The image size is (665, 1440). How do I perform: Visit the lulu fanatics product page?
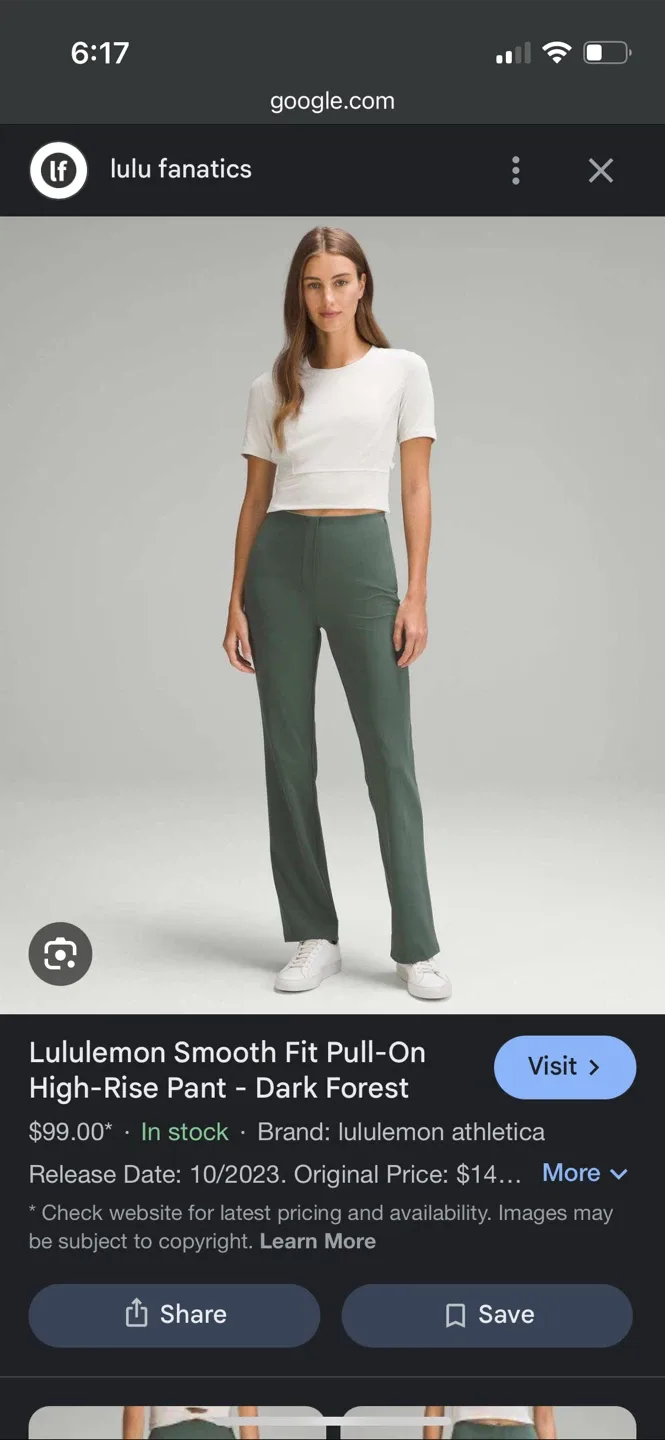click(564, 1067)
